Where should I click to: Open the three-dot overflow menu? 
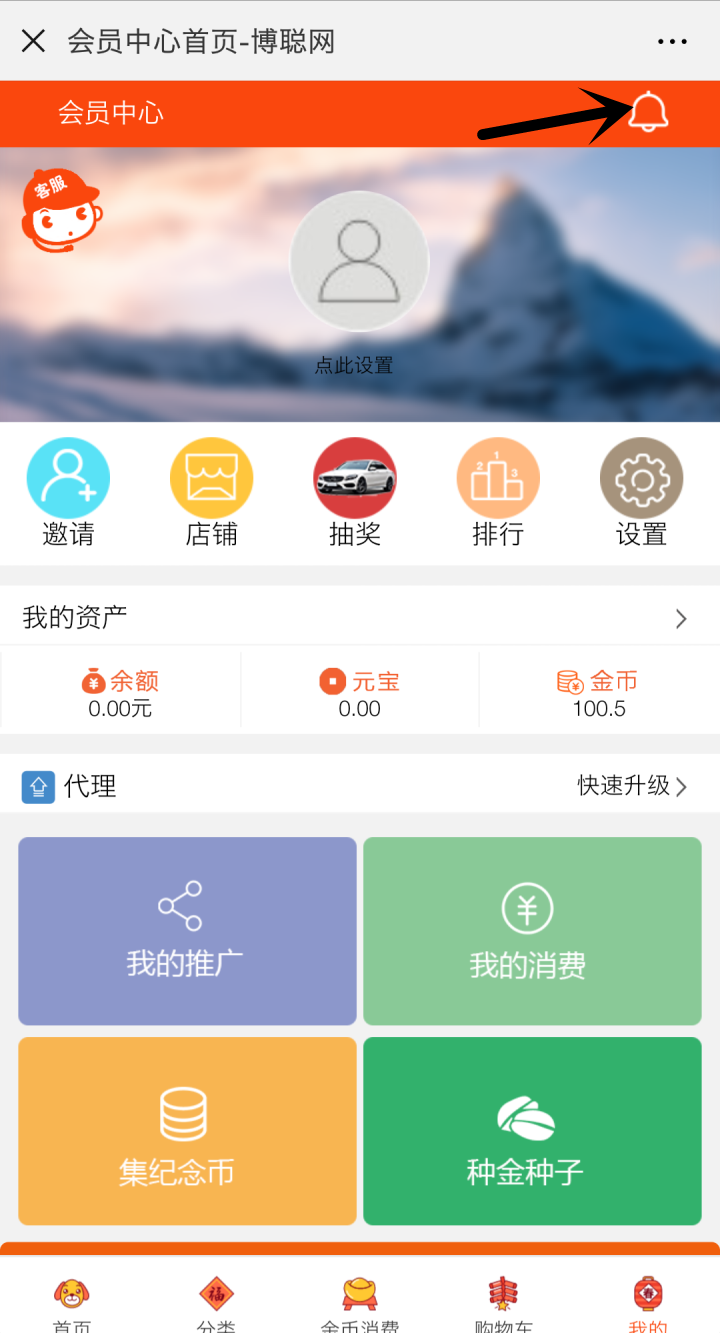[673, 42]
